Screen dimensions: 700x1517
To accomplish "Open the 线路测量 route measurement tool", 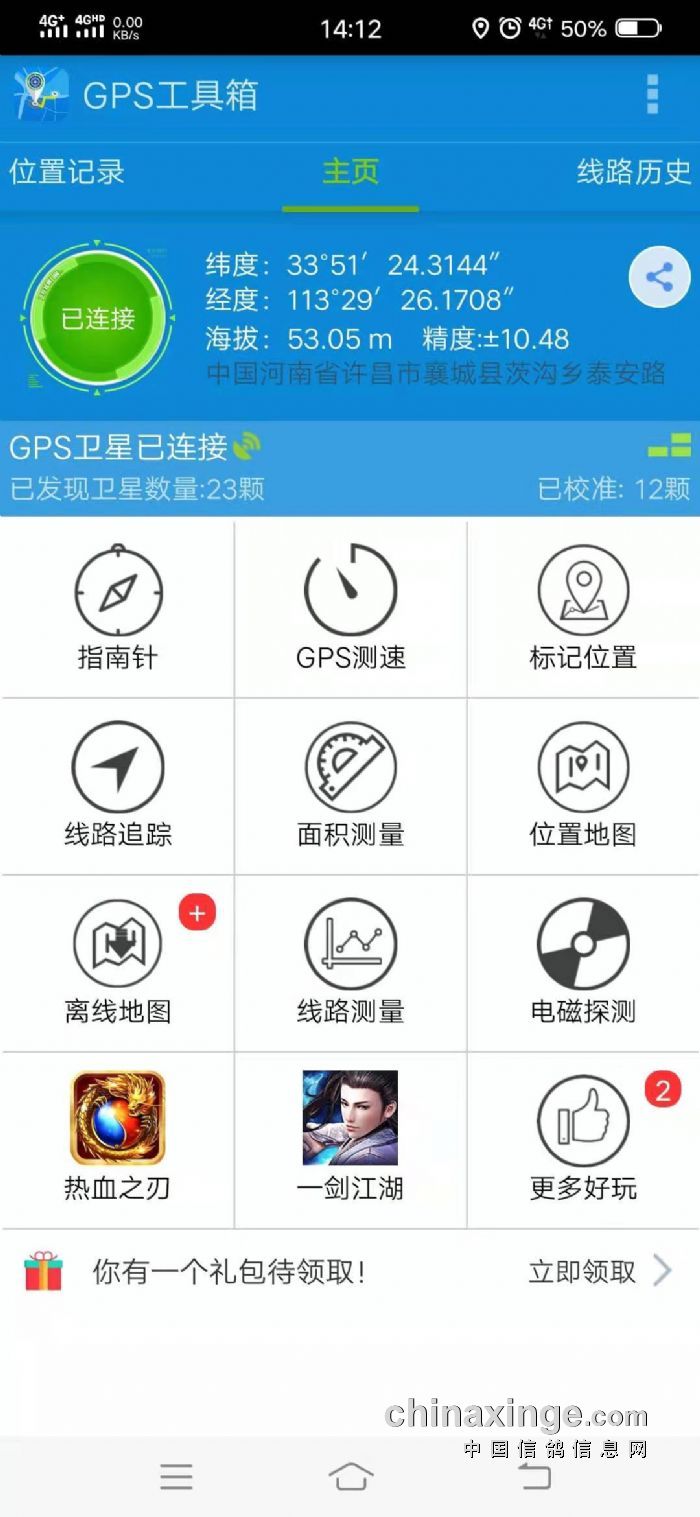I will [350, 962].
